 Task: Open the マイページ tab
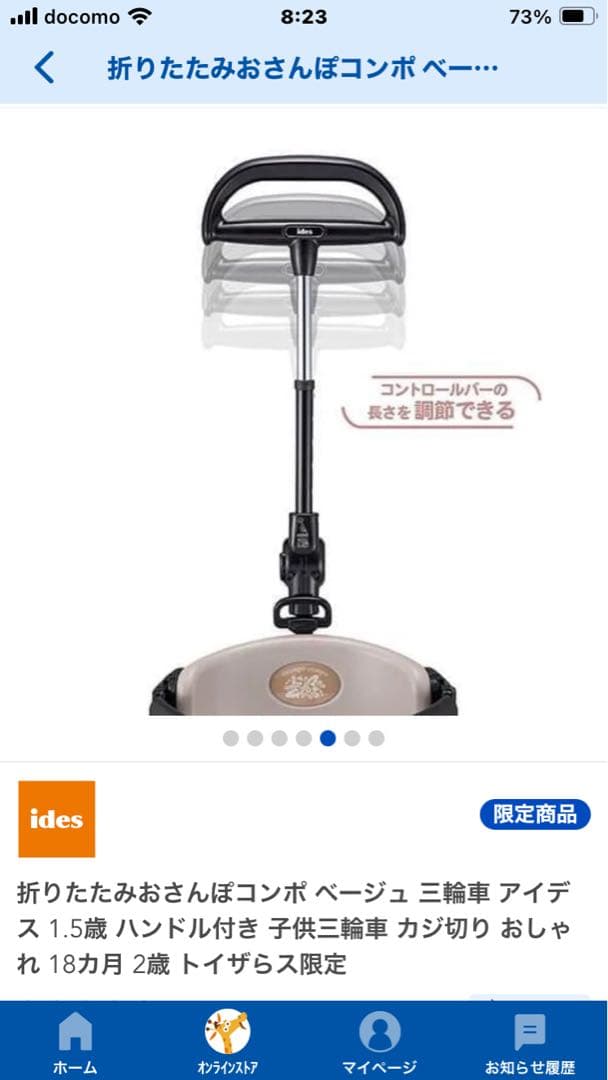tap(379, 1041)
